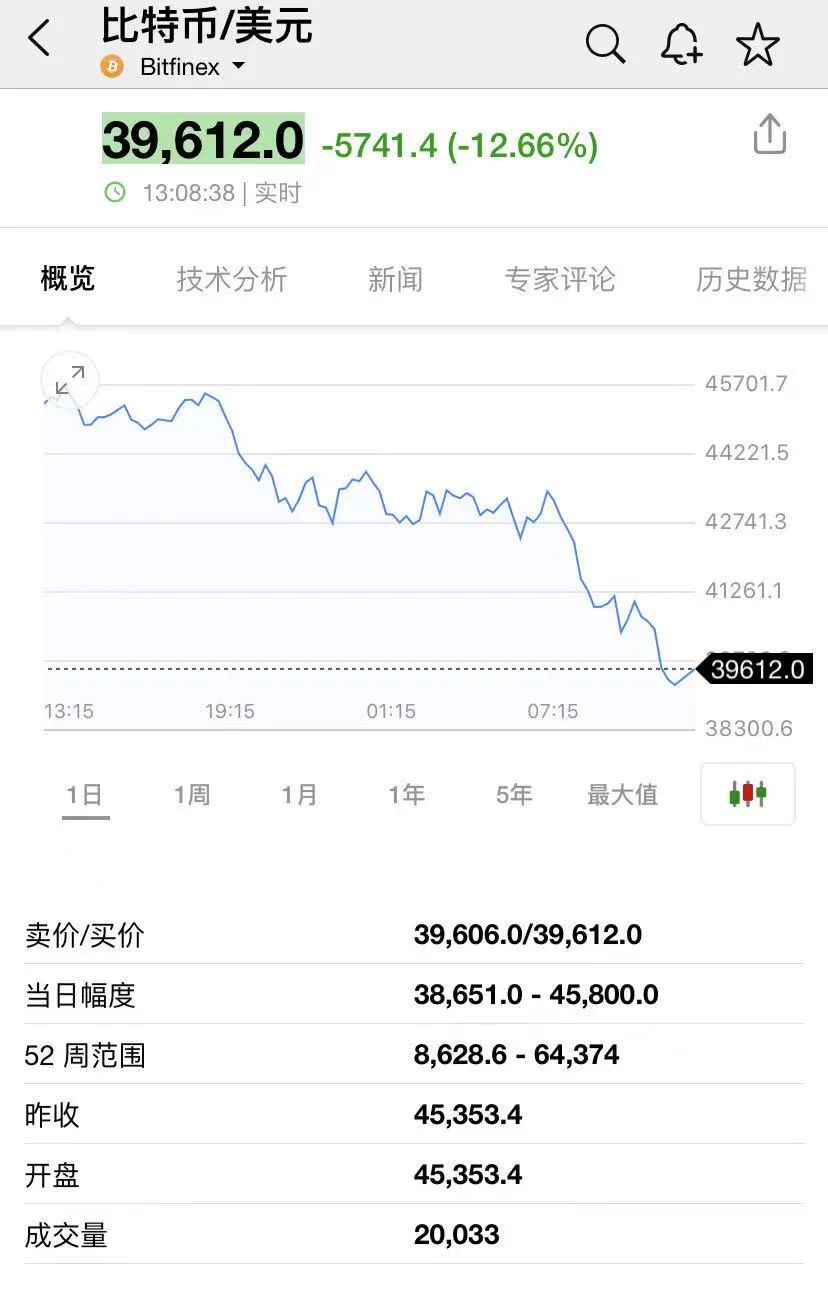This screenshot has width=828, height=1294.
Task: Share this quote using the share icon
Action: click(770, 132)
